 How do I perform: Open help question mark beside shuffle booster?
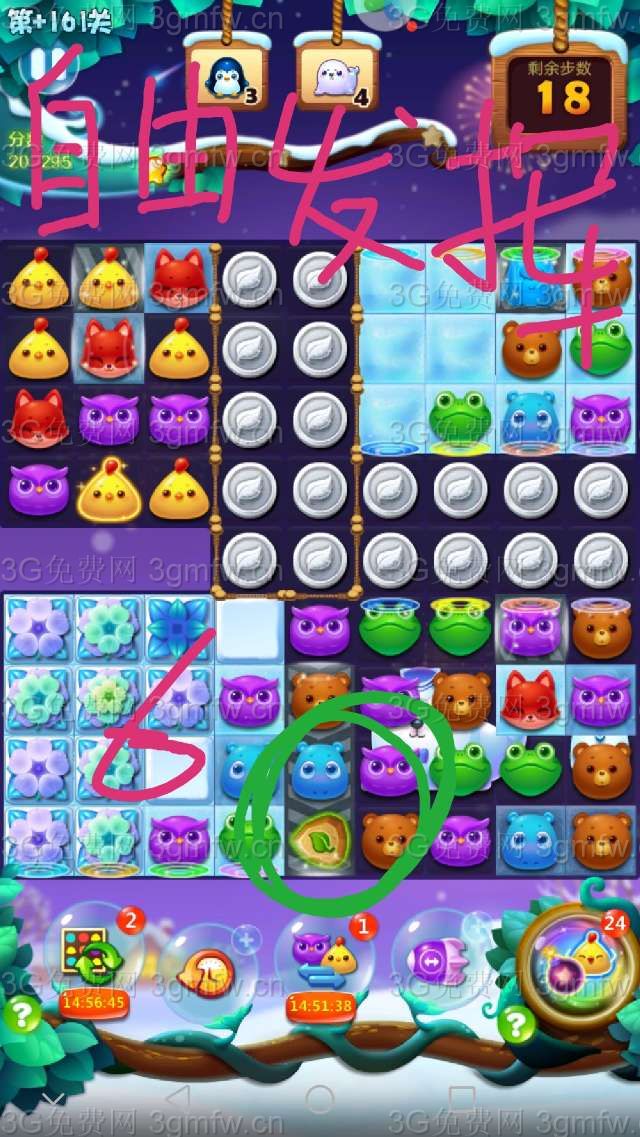click(x=18, y=1015)
